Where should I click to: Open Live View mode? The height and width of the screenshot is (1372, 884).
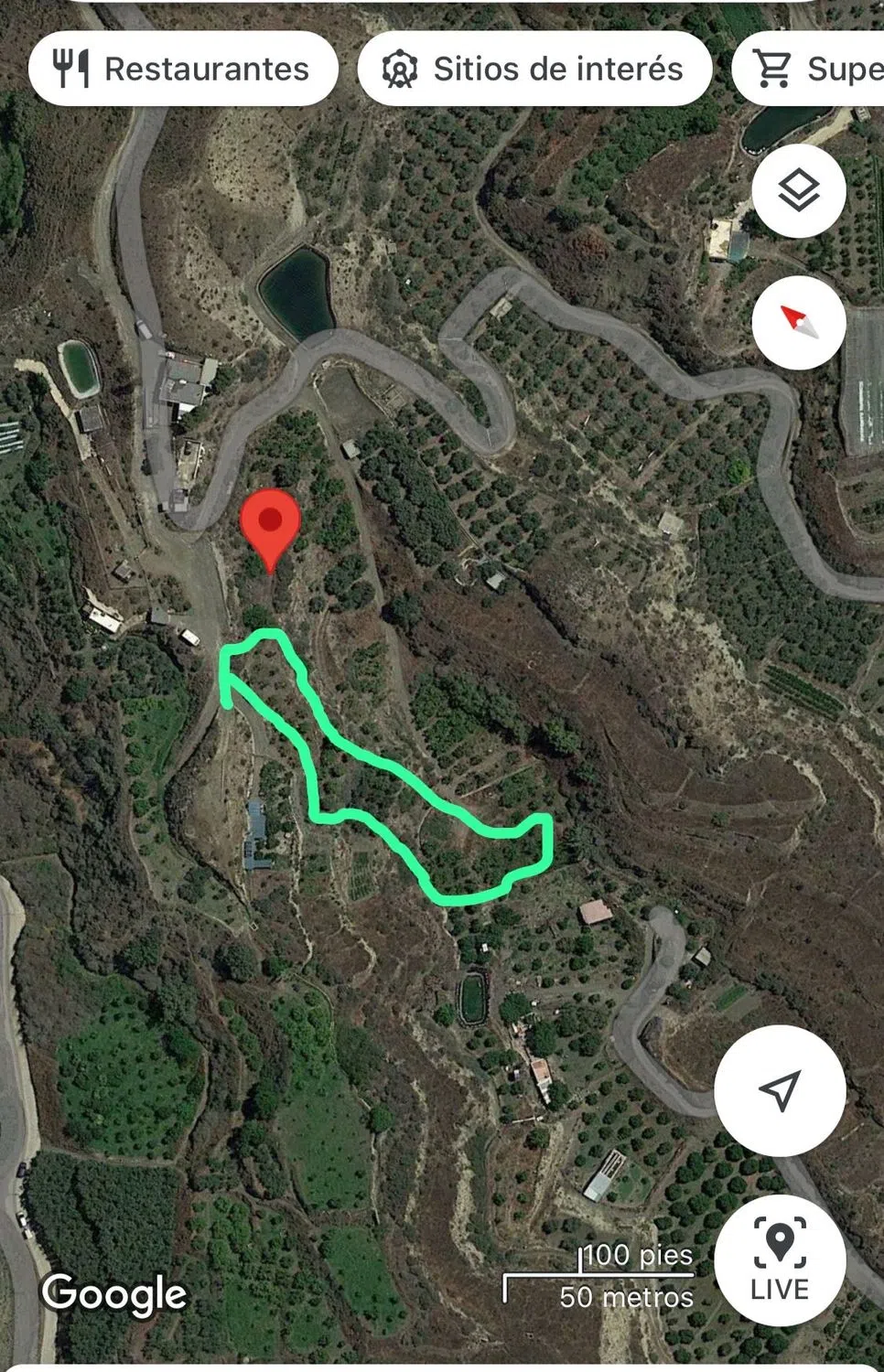780,1259
